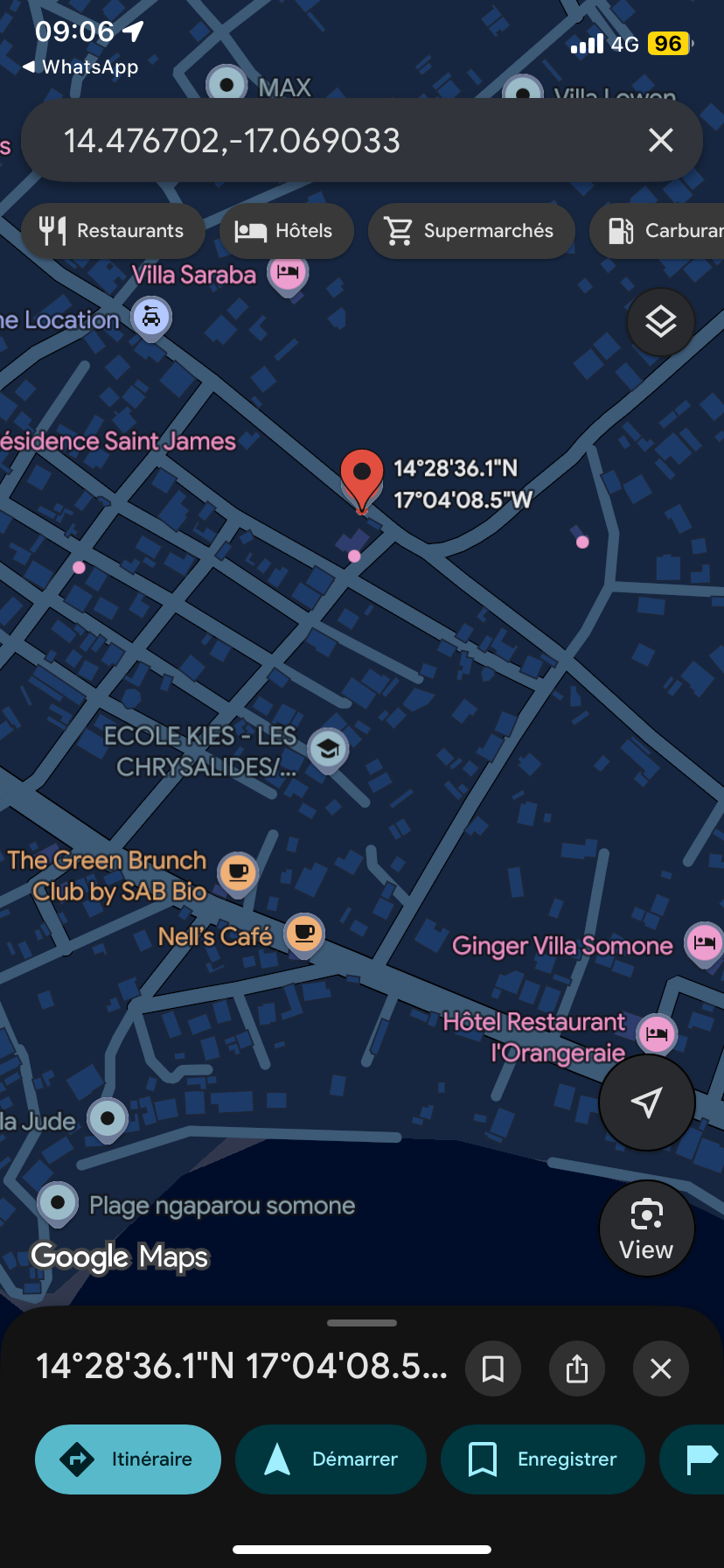Open Nell's Café on the map
Viewport: 724px width, 1568px height.
[x=303, y=934]
